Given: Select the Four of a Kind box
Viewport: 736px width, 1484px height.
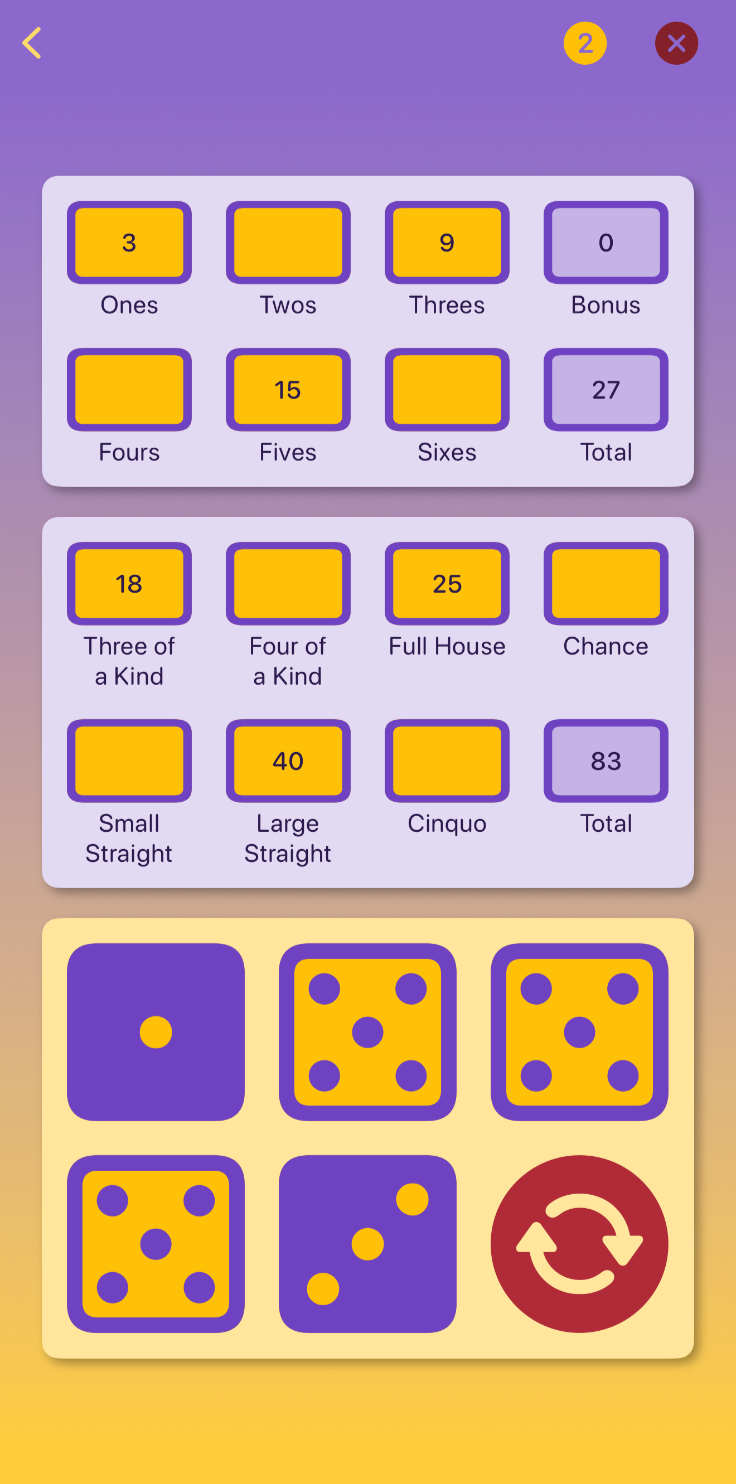Looking at the screenshot, I should coord(288,584).
